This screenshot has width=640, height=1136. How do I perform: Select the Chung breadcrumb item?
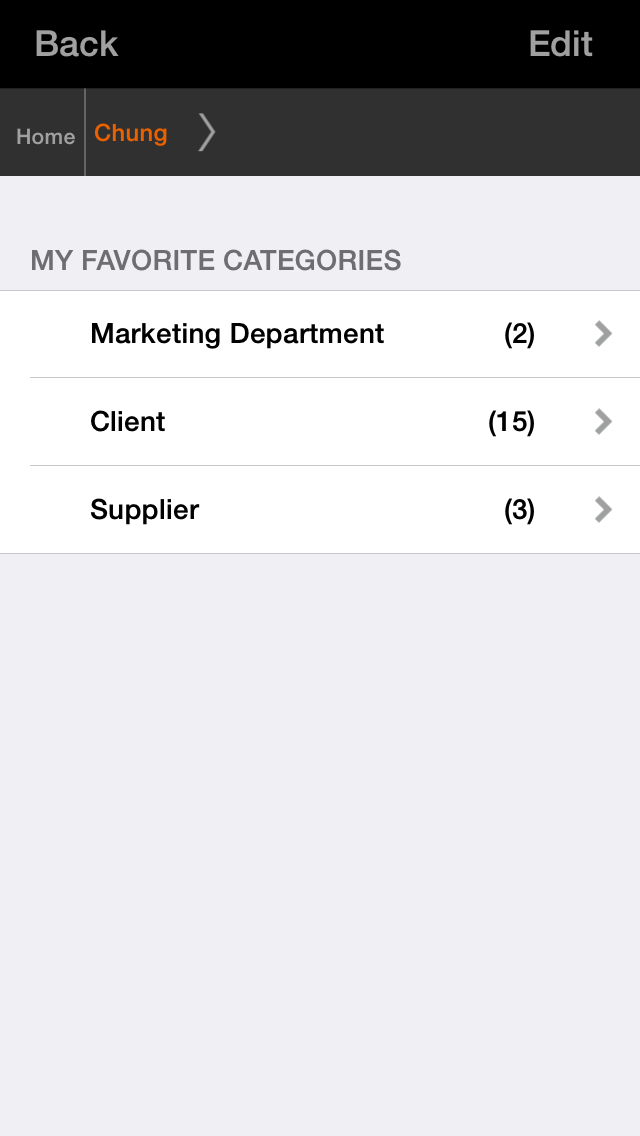[131, 133]
